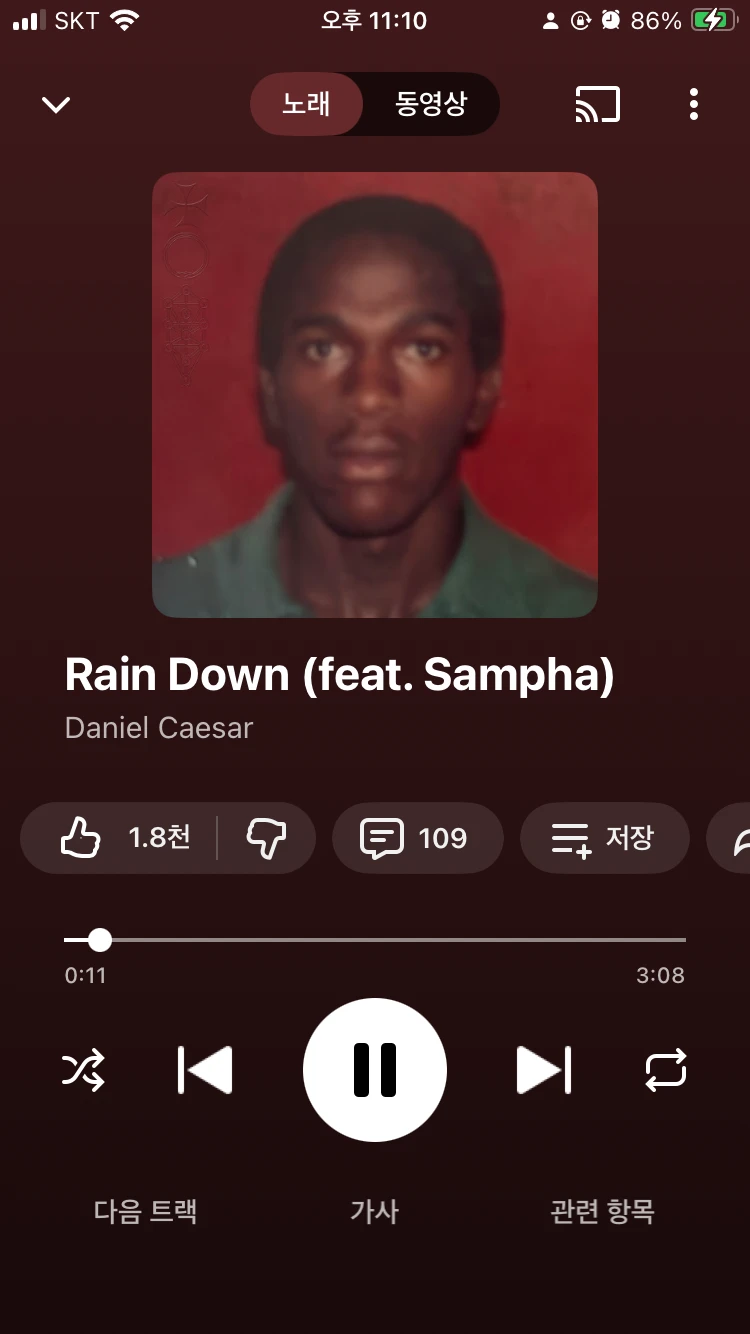Open Daniel Caesar artist link

159,727
